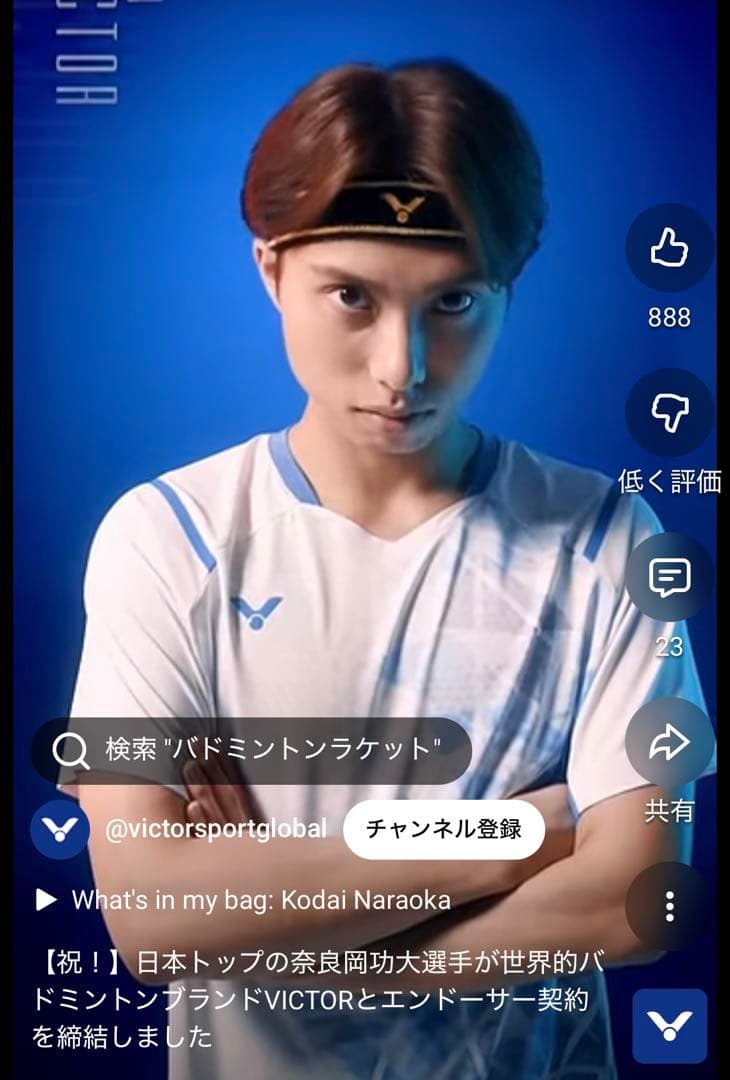
Task: Tap the share (共有) arrow icon
Action: [672, 740]
